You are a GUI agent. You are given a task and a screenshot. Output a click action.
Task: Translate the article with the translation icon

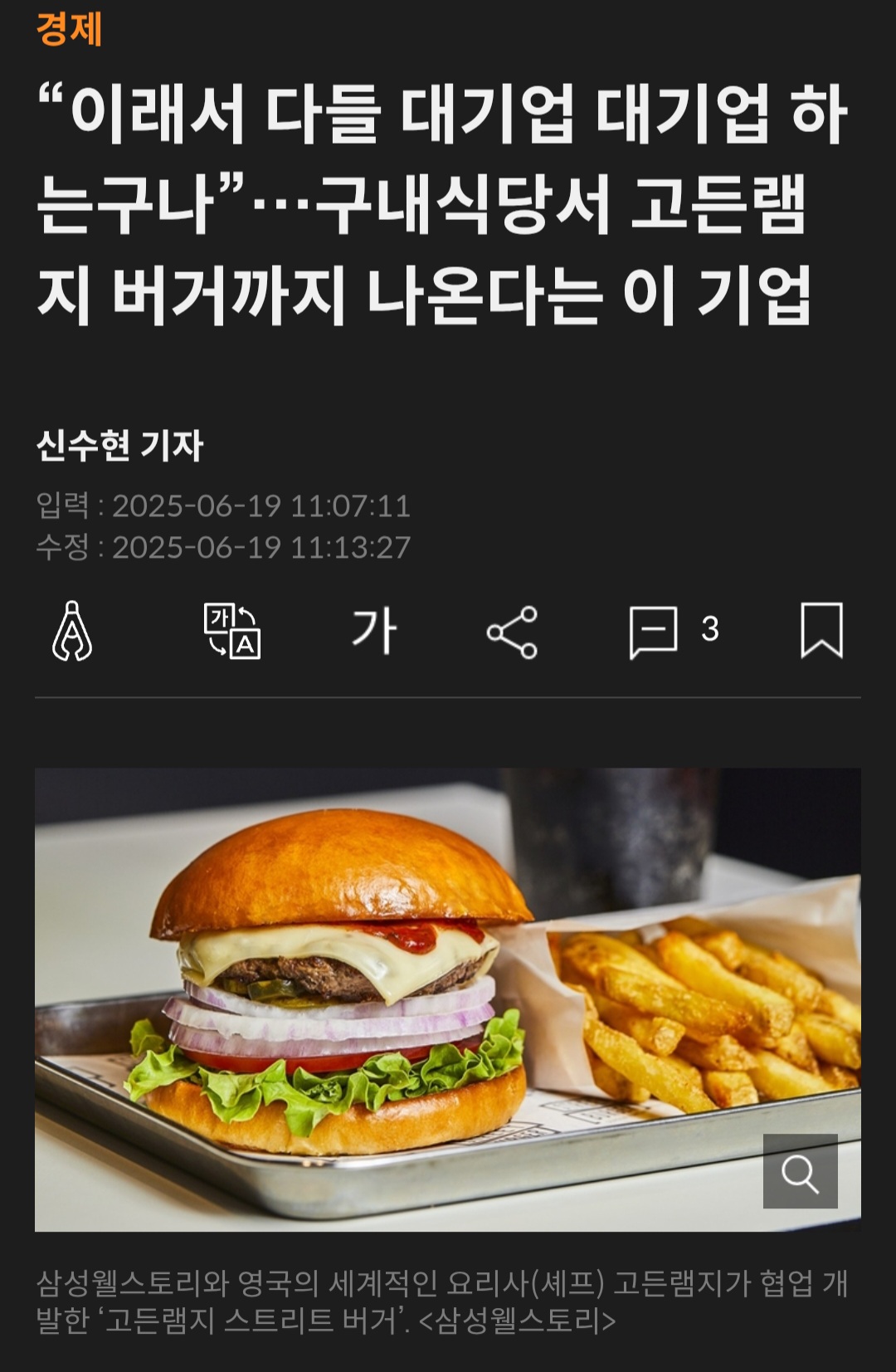tap(232, 632)
